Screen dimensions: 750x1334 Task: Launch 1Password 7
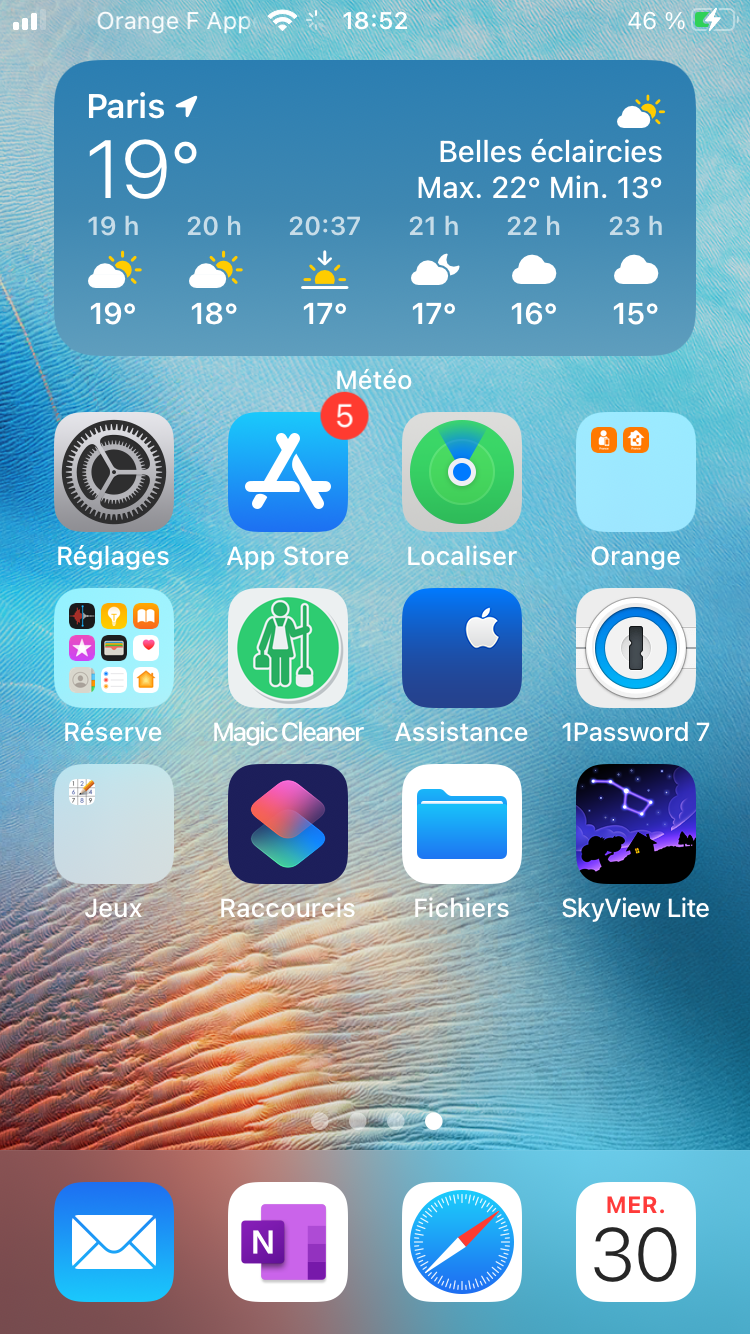(636, 648)
